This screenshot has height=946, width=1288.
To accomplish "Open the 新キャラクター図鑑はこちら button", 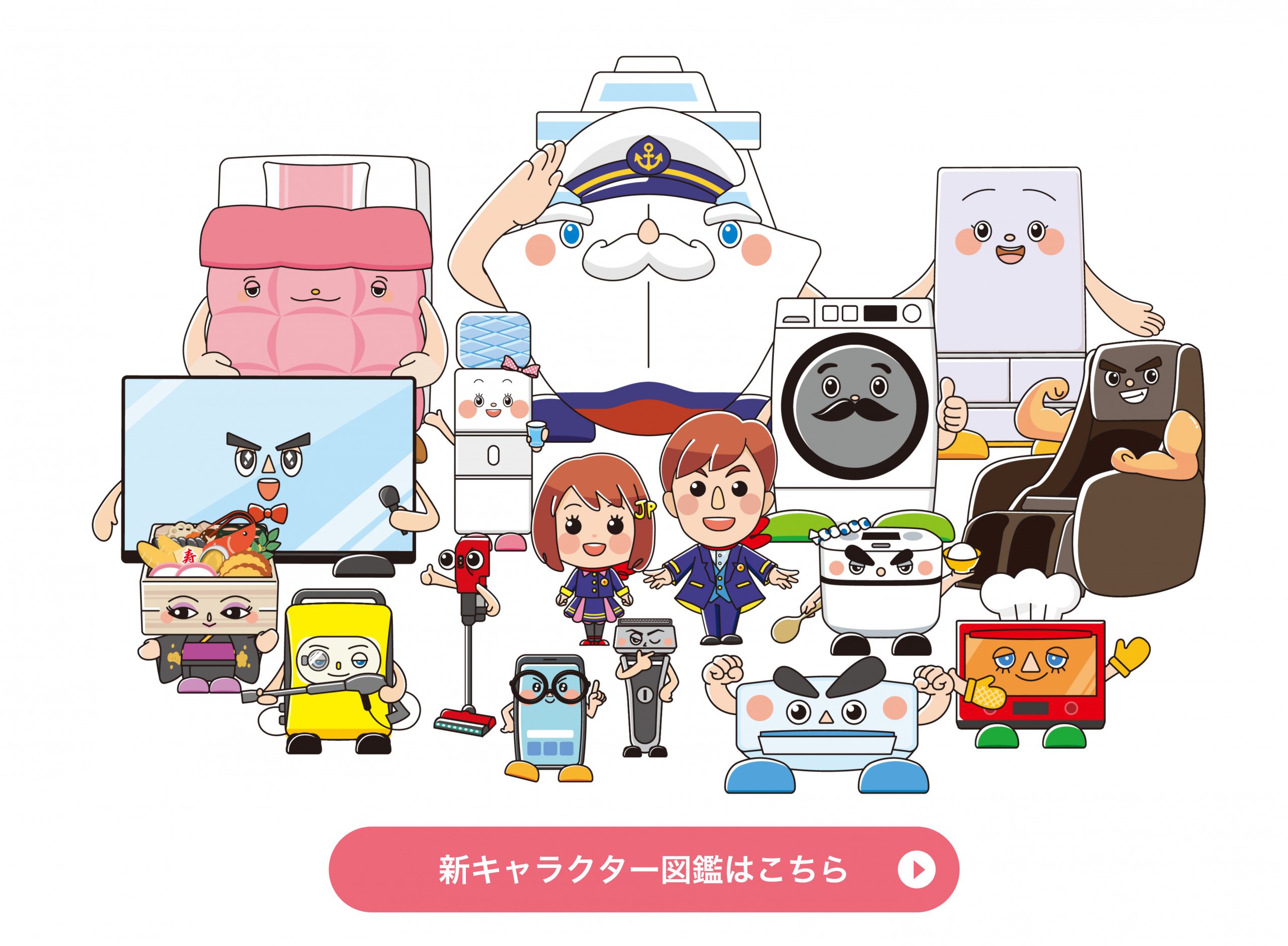I will 643,869.
